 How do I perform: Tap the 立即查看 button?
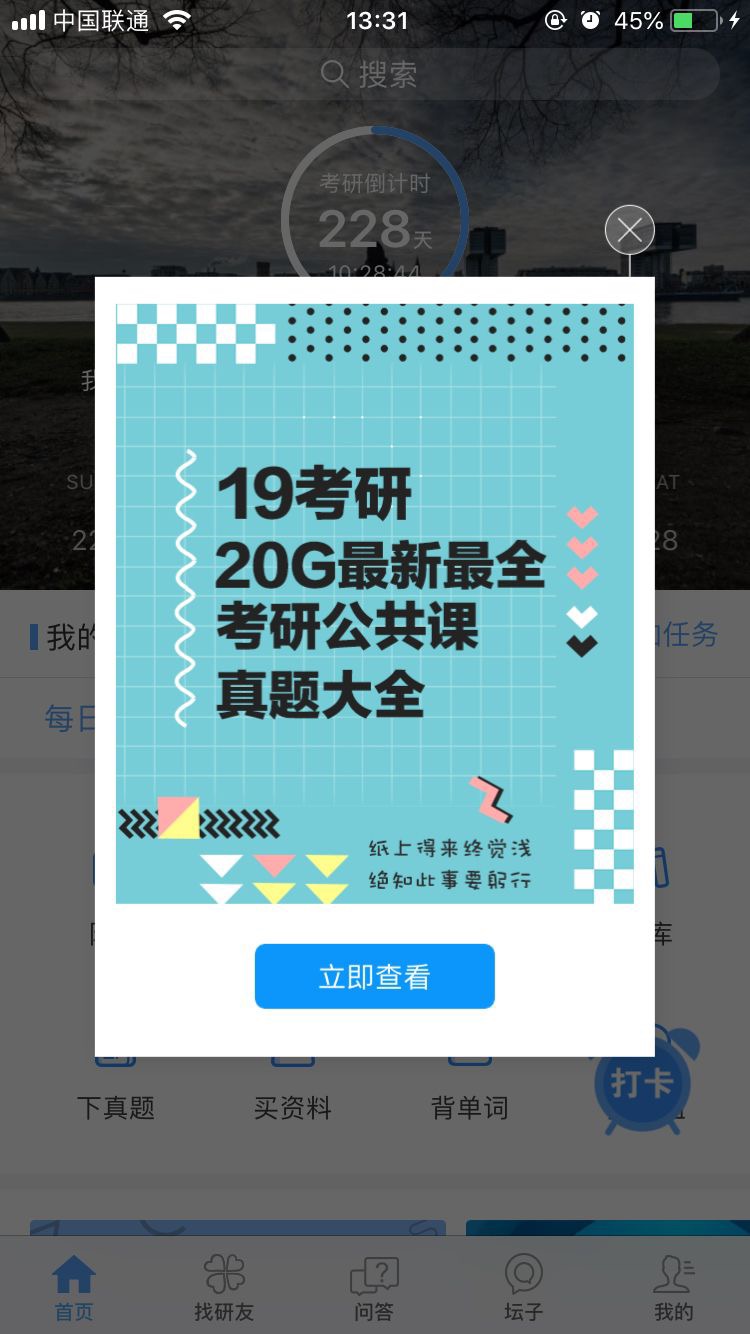[x=375, y=976]
